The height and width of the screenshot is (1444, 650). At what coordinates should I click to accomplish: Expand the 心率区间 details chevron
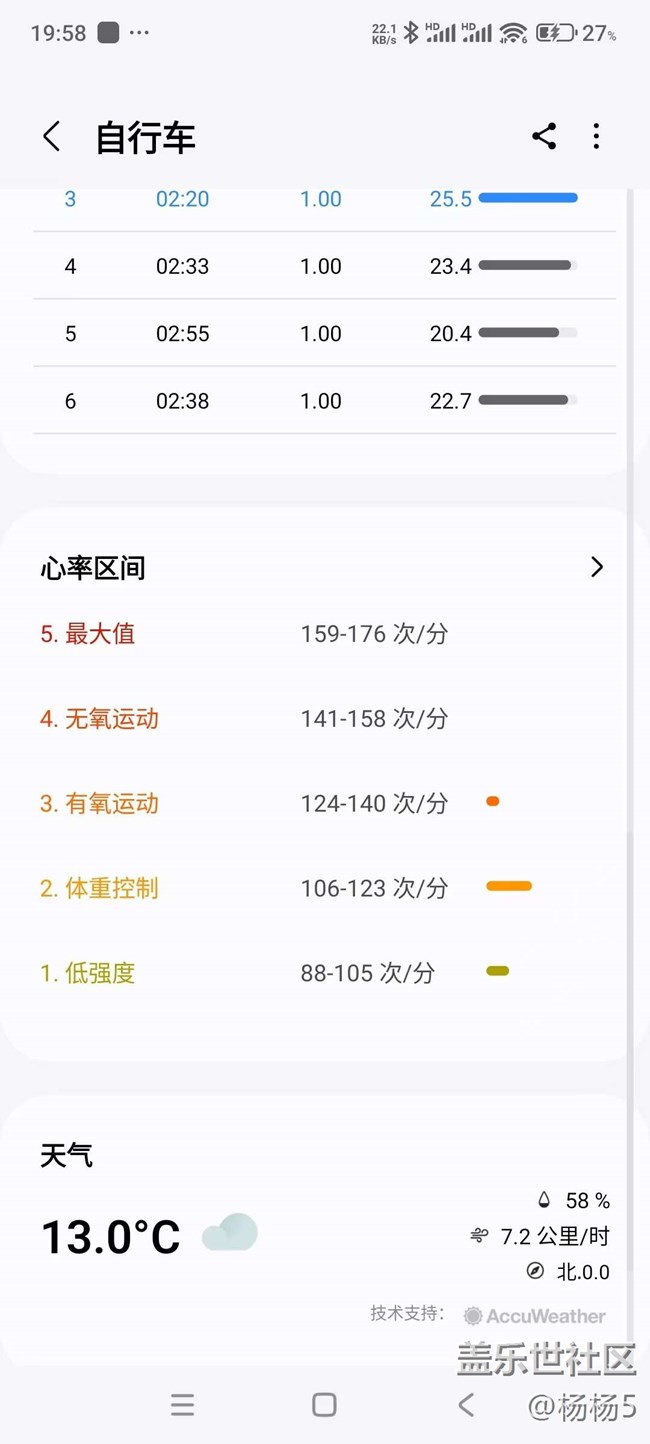pos(597,567)
